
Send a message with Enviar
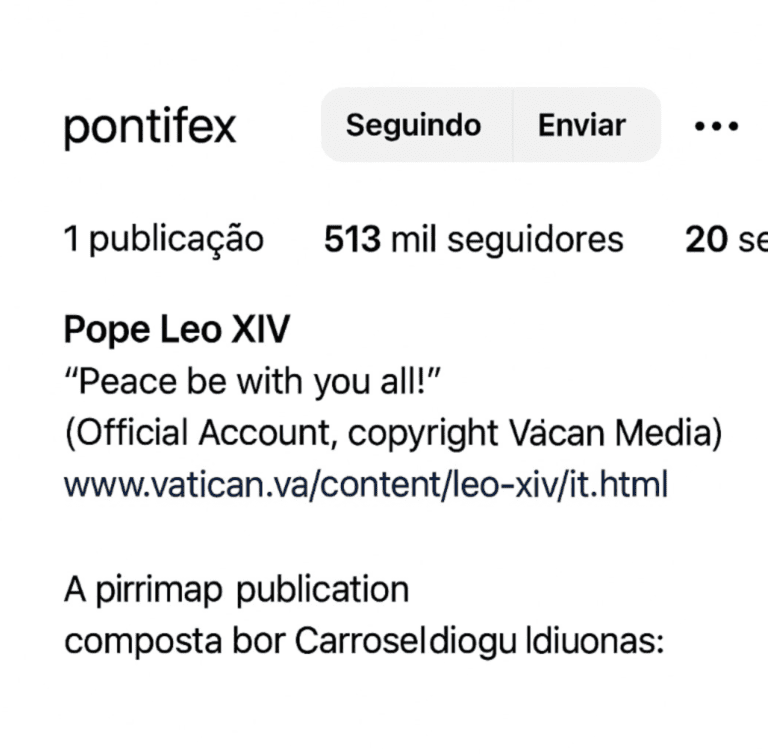[582, 125]
